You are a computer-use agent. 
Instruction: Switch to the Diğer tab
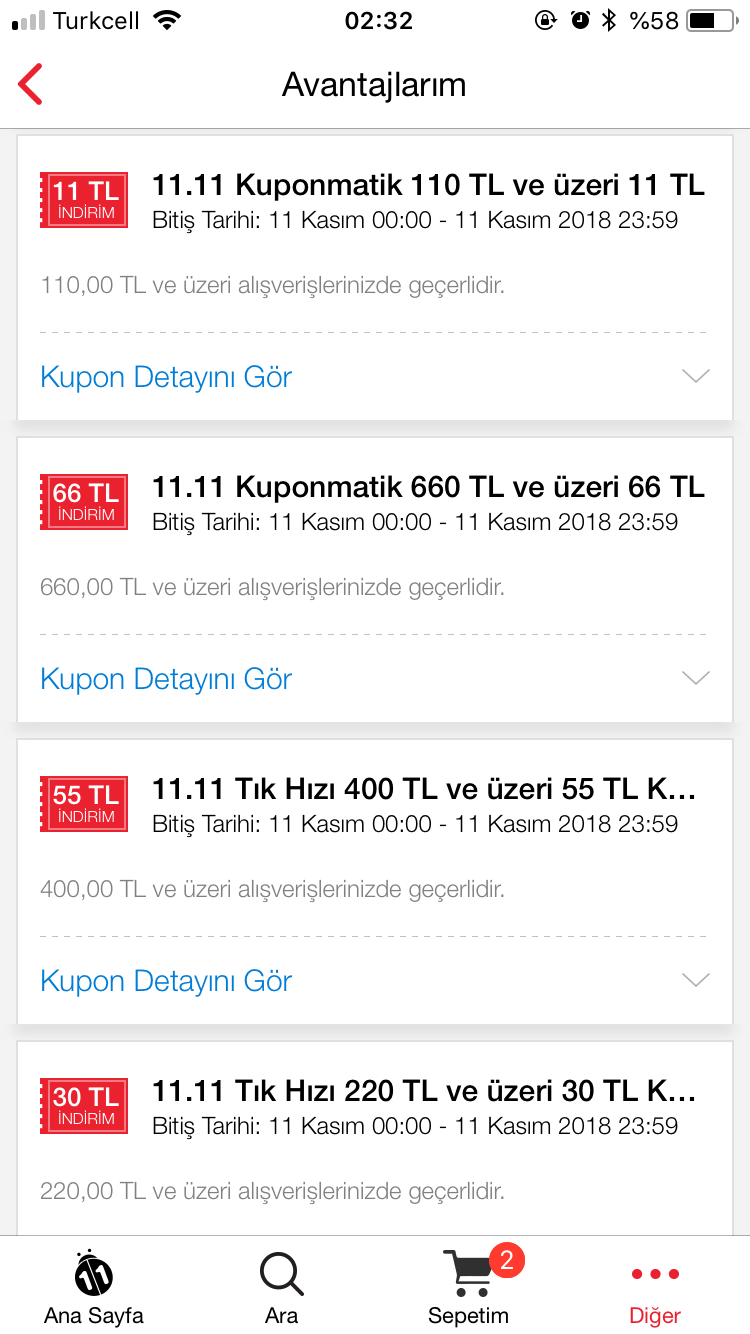tap(655, 1287)
